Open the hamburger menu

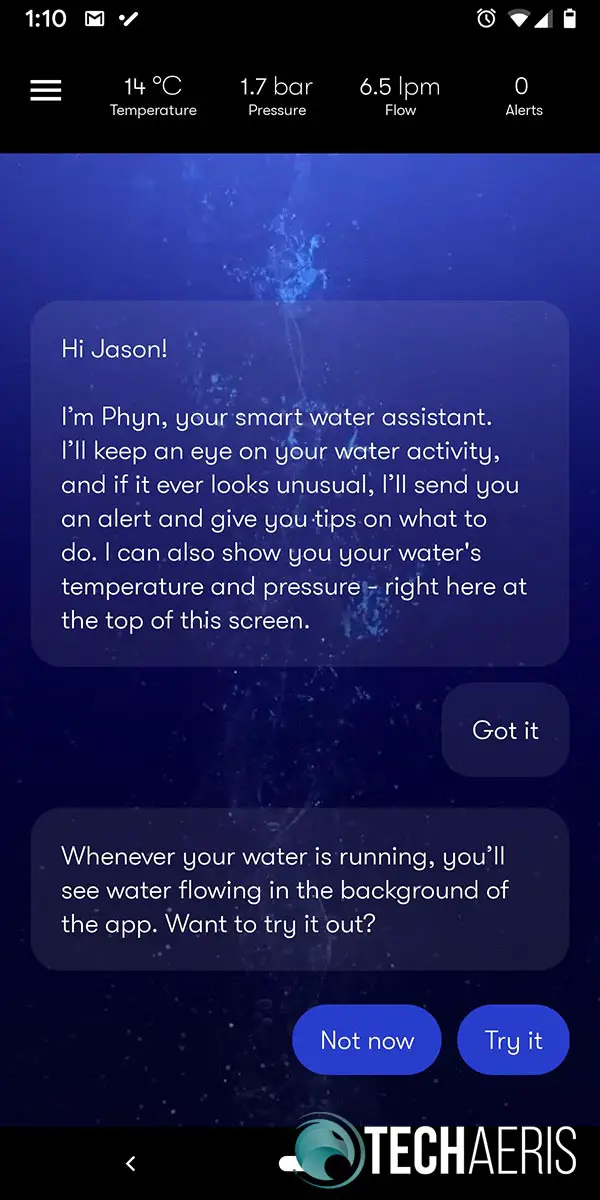[x=46, y=91]
